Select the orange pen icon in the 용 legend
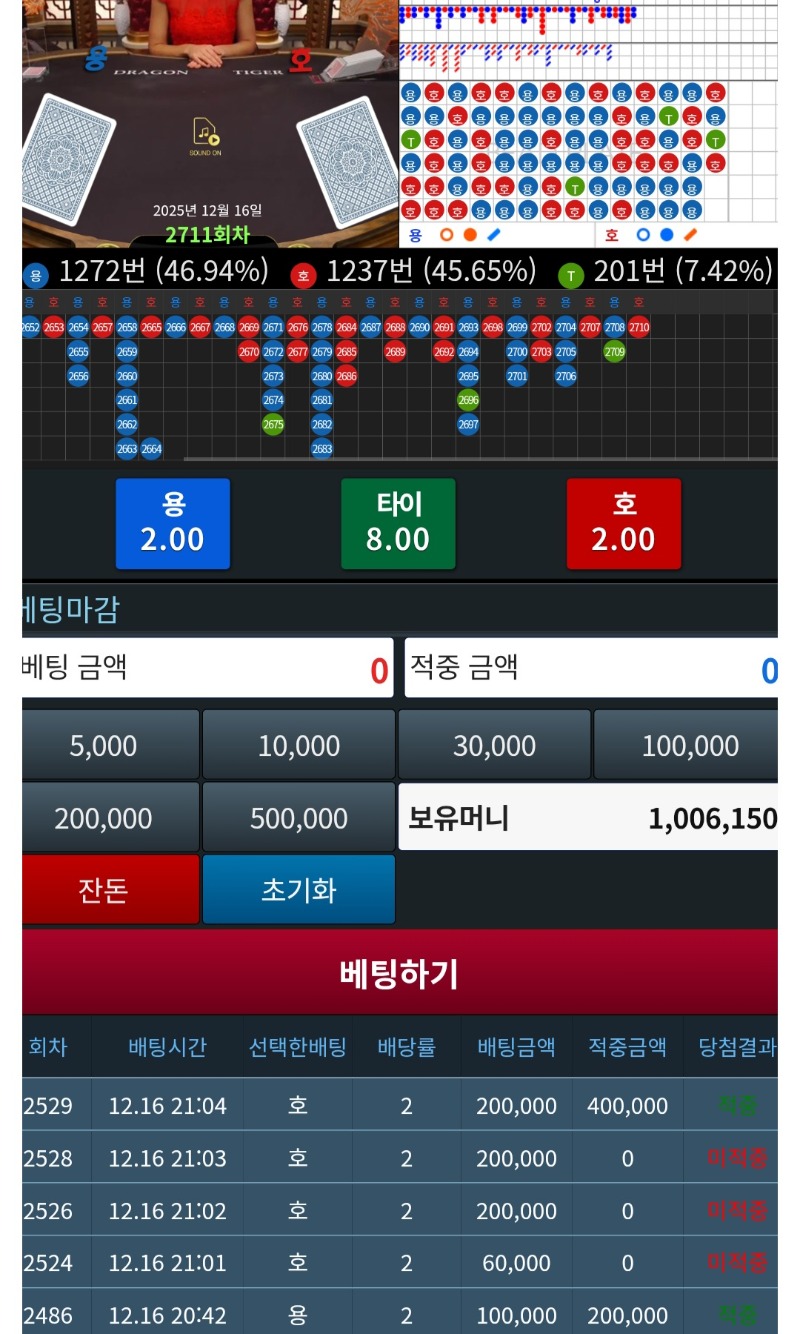The height and width of the screenshot is (1334, 800). pyautogui.click(x=492, y=234)
